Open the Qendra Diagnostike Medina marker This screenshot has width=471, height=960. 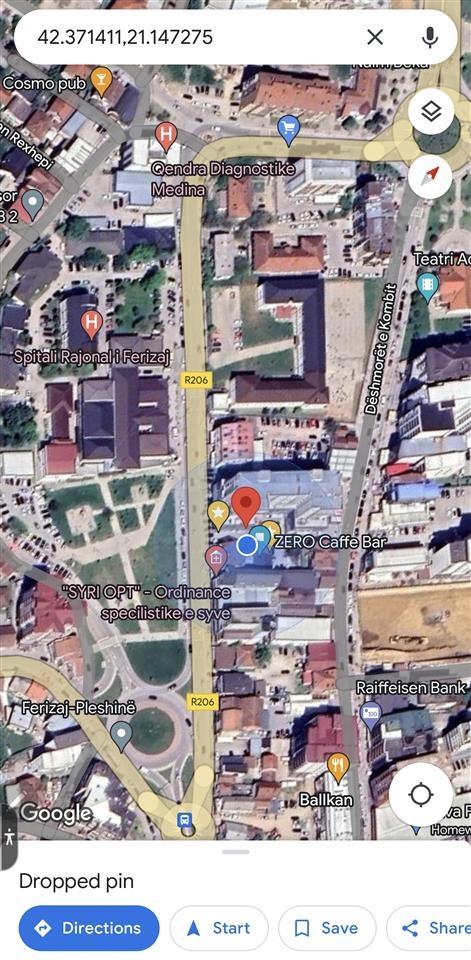(x=166, y=137)
